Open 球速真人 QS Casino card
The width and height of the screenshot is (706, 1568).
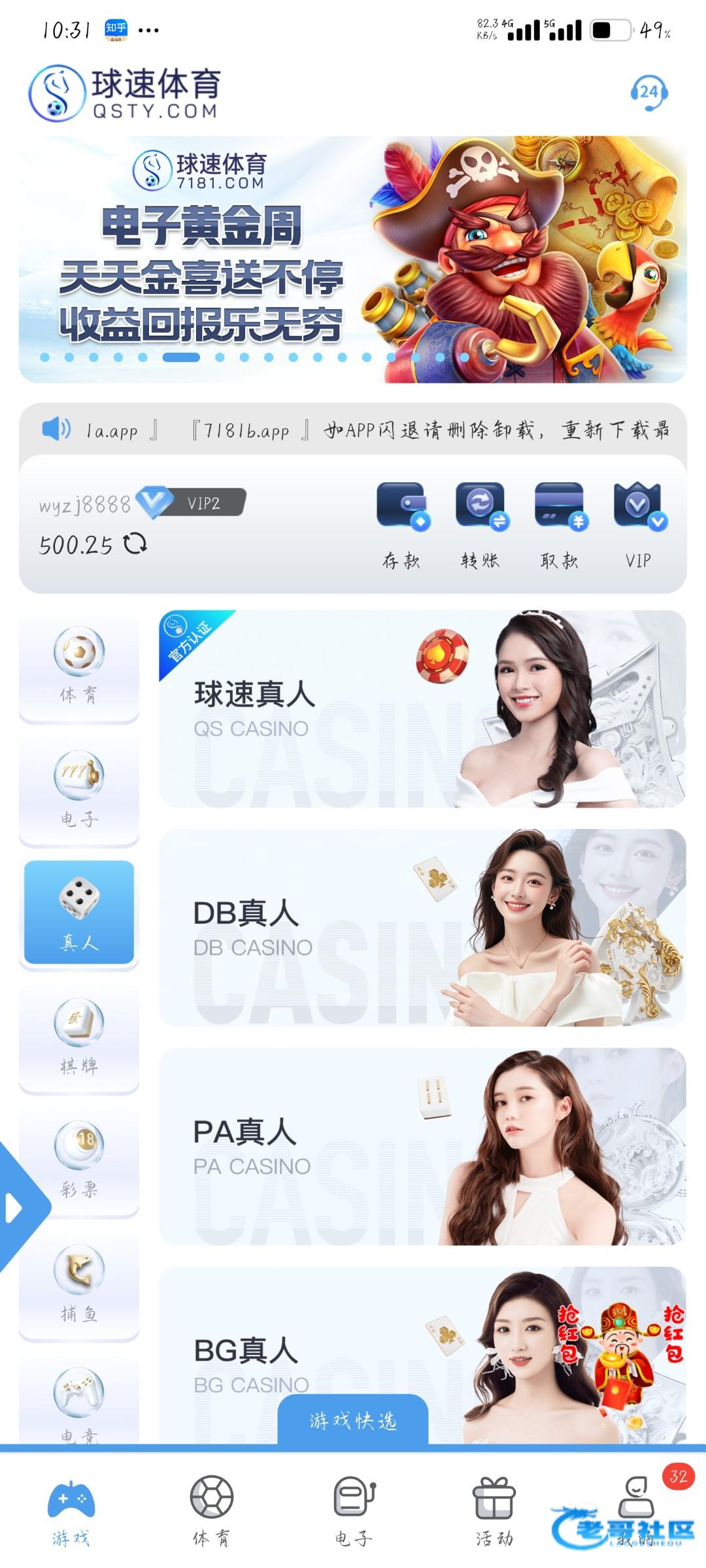[x=422, y=709]
